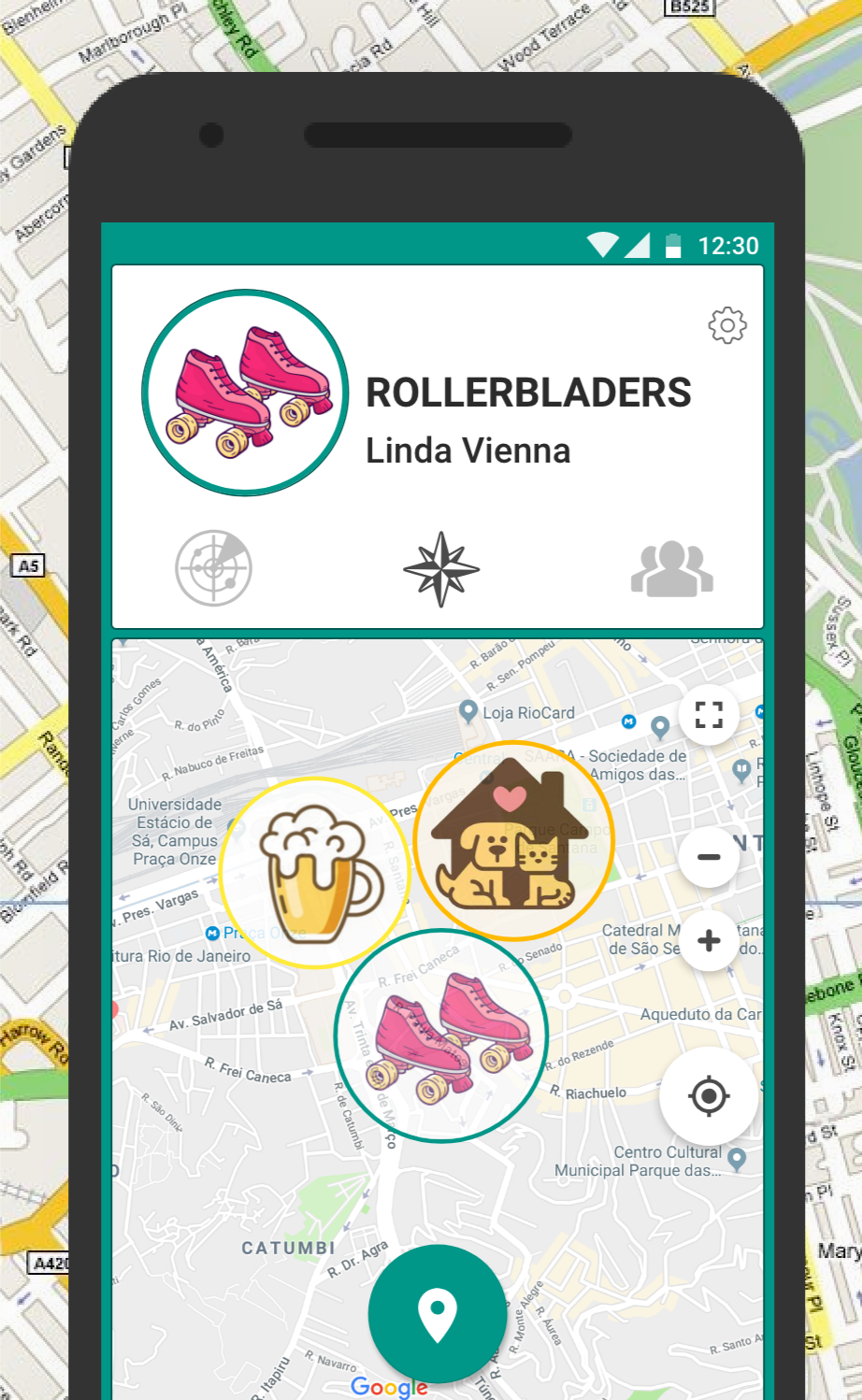This screenshot has width=862, height=1400.
Task: Open the Google link on the map
Action: pyautogui.click(x=391, y=1387)
